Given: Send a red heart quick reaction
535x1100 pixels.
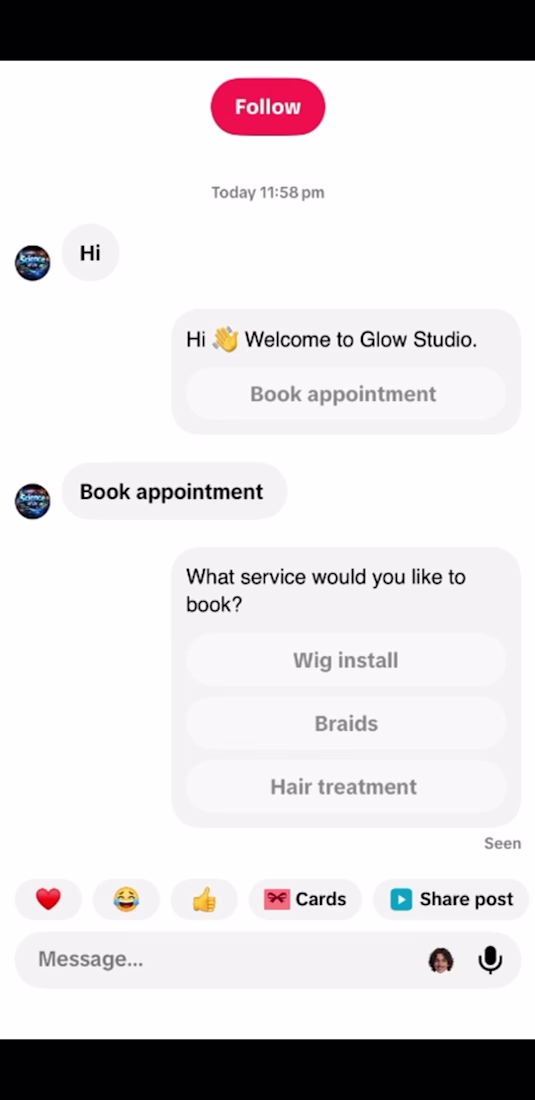Looking at the screenshot, I should click(x=48, y=899).
